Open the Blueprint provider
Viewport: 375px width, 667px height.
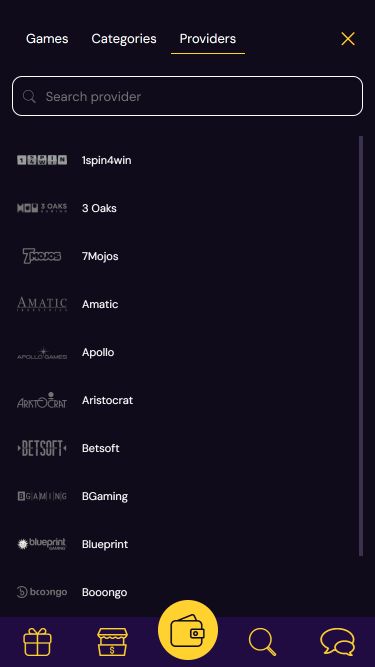click(x=185, y=544)
